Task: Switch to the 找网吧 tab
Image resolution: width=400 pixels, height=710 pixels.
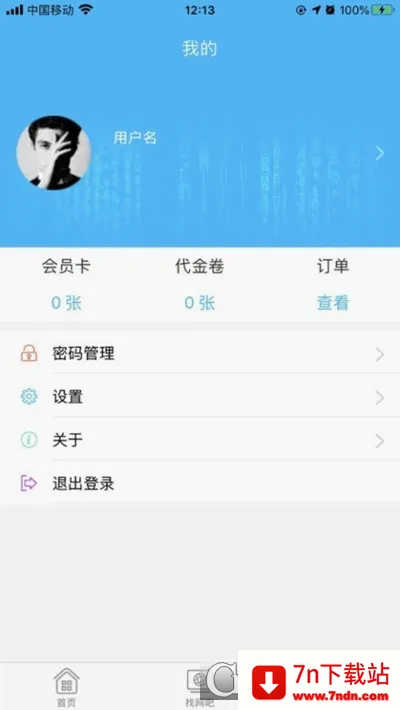Action: 199,687
